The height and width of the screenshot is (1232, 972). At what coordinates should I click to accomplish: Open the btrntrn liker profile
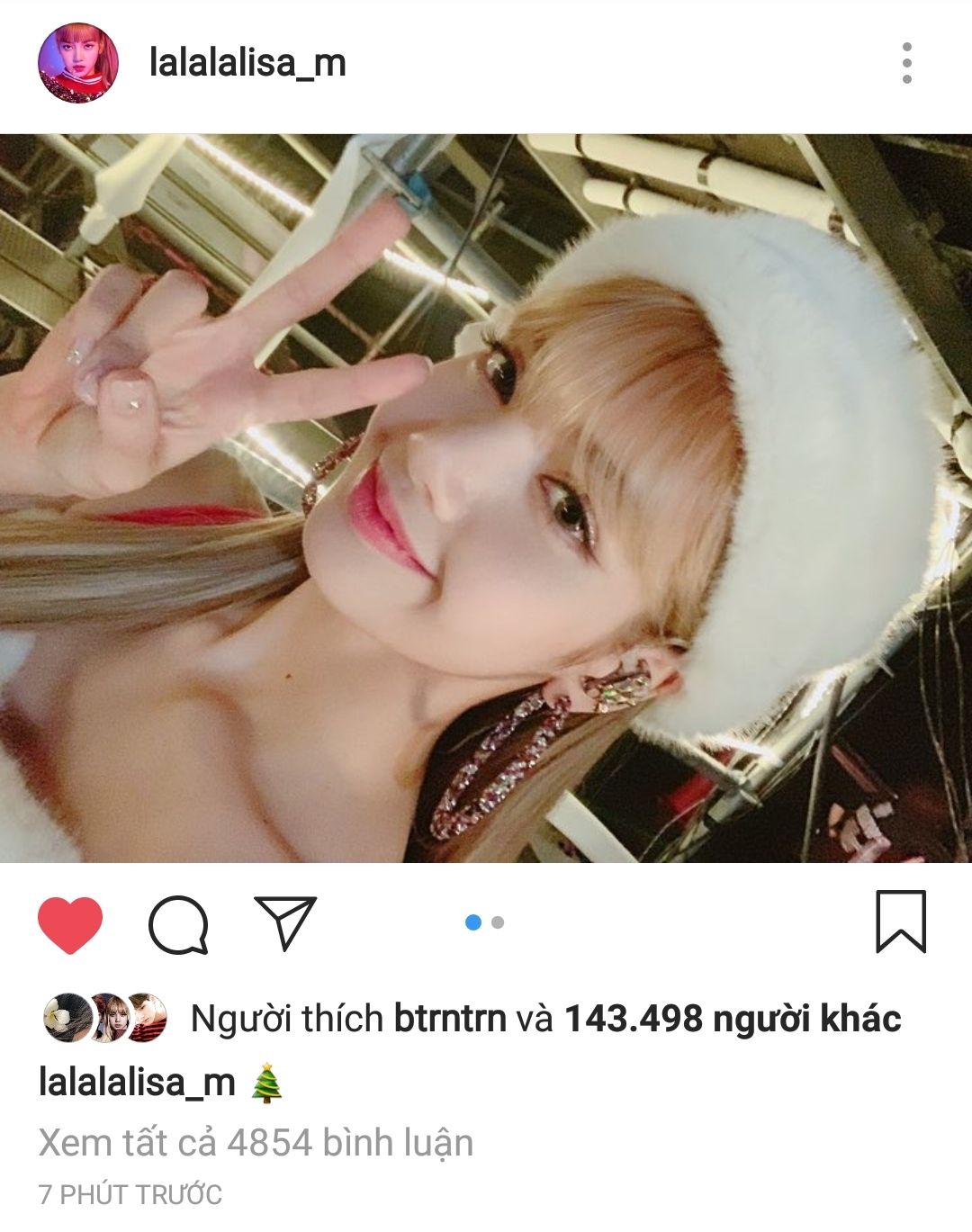pos(450,1019)
